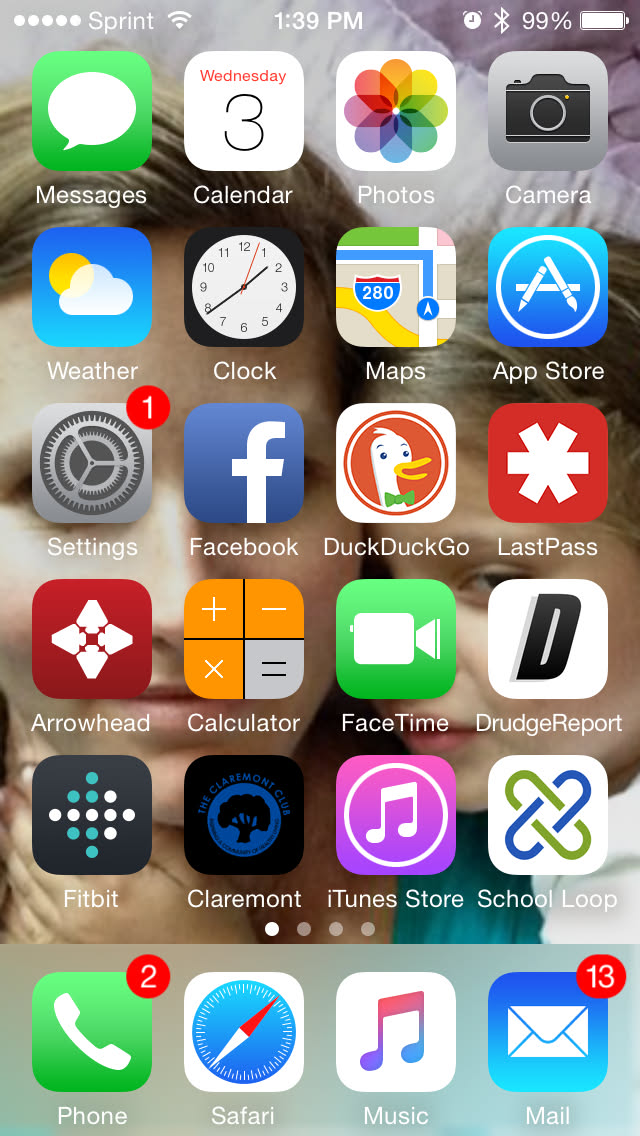Viewport: 640px width, 1136px height.
Task: Open the Fitbit app
Action: click(x=92, y=815)
